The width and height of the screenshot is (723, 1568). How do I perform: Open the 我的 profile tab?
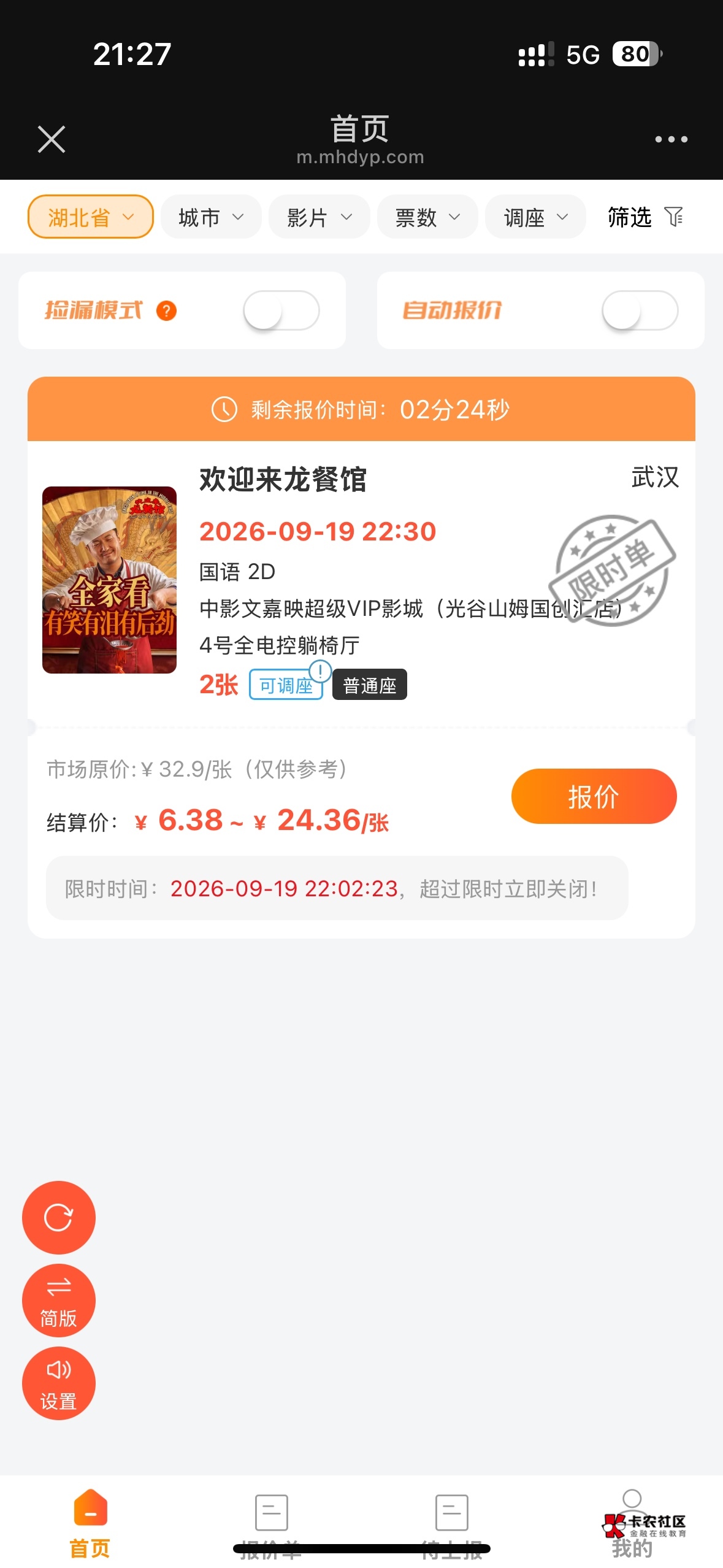tap(632, 1525)
